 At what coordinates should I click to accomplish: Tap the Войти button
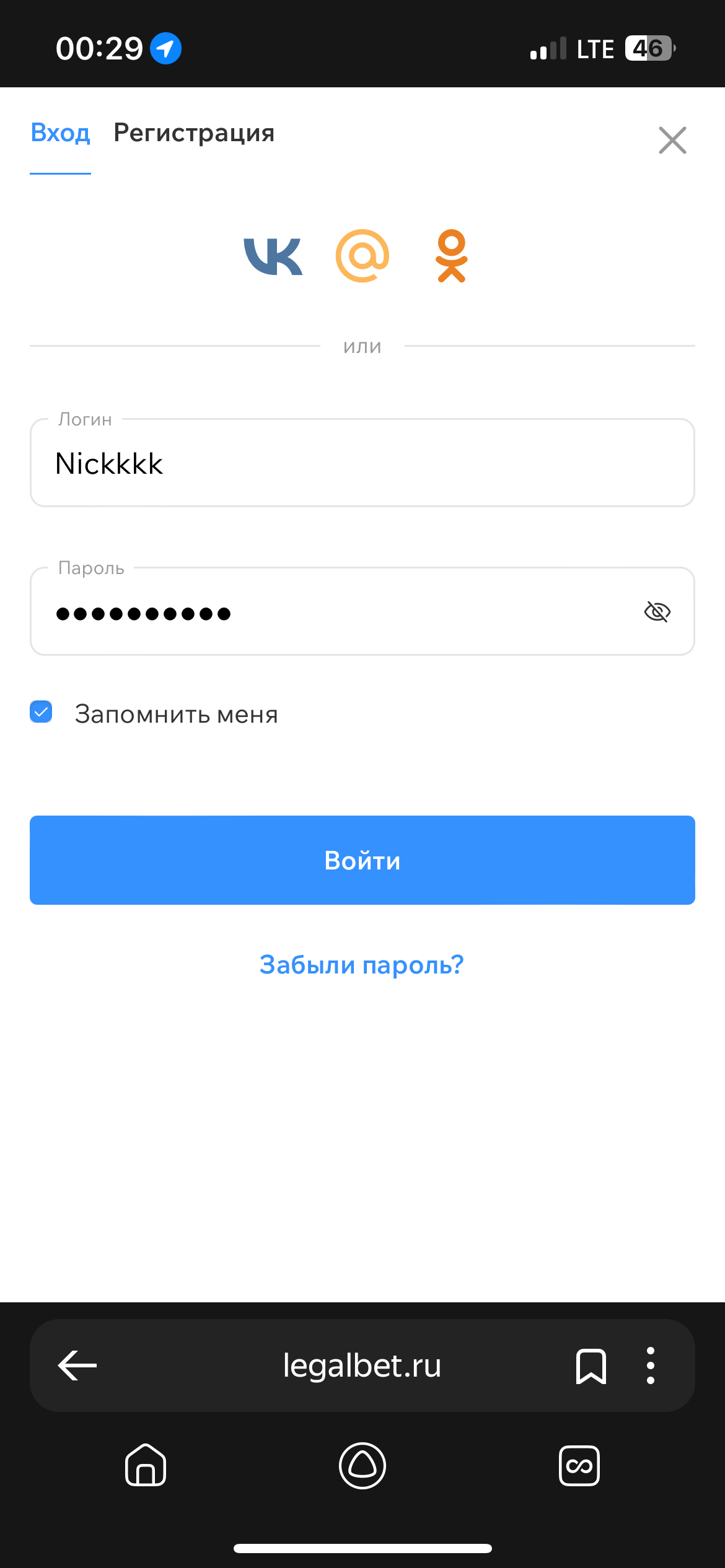click(362, 860)
